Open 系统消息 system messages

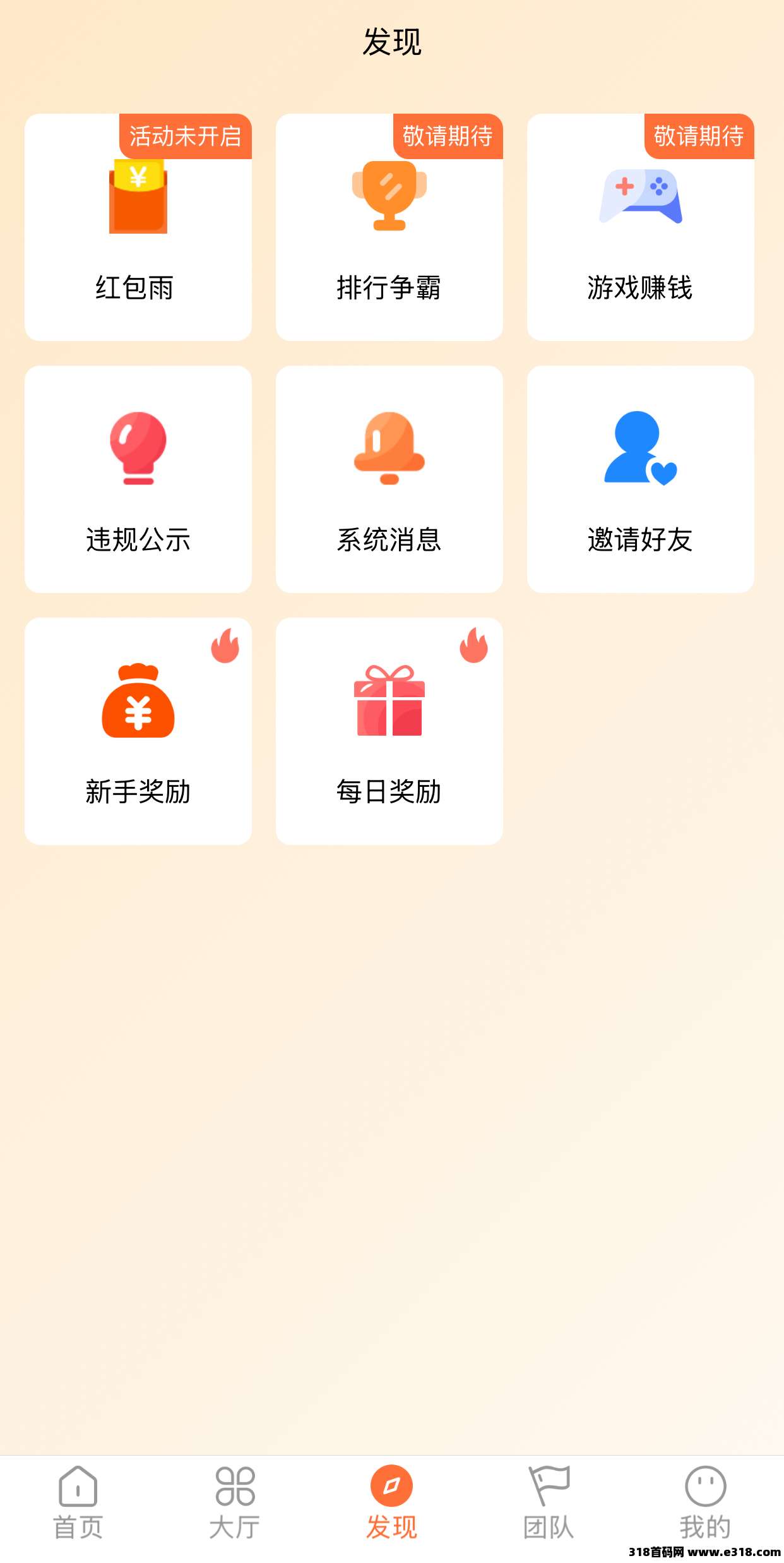pyautogui.click(x=389, y=479)
